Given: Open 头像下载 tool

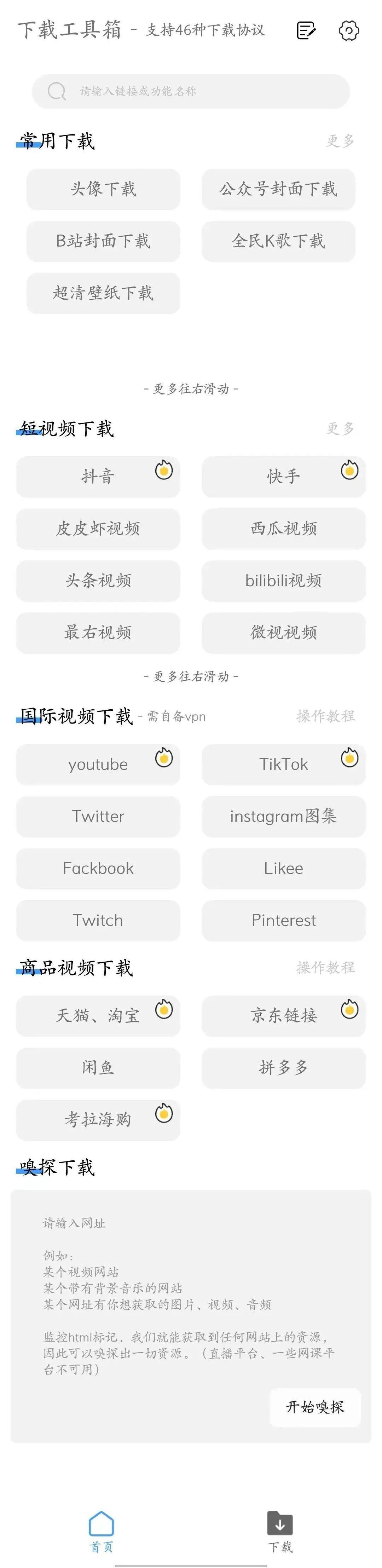Looking at the screenshot, I should click(x=103, y=189).
